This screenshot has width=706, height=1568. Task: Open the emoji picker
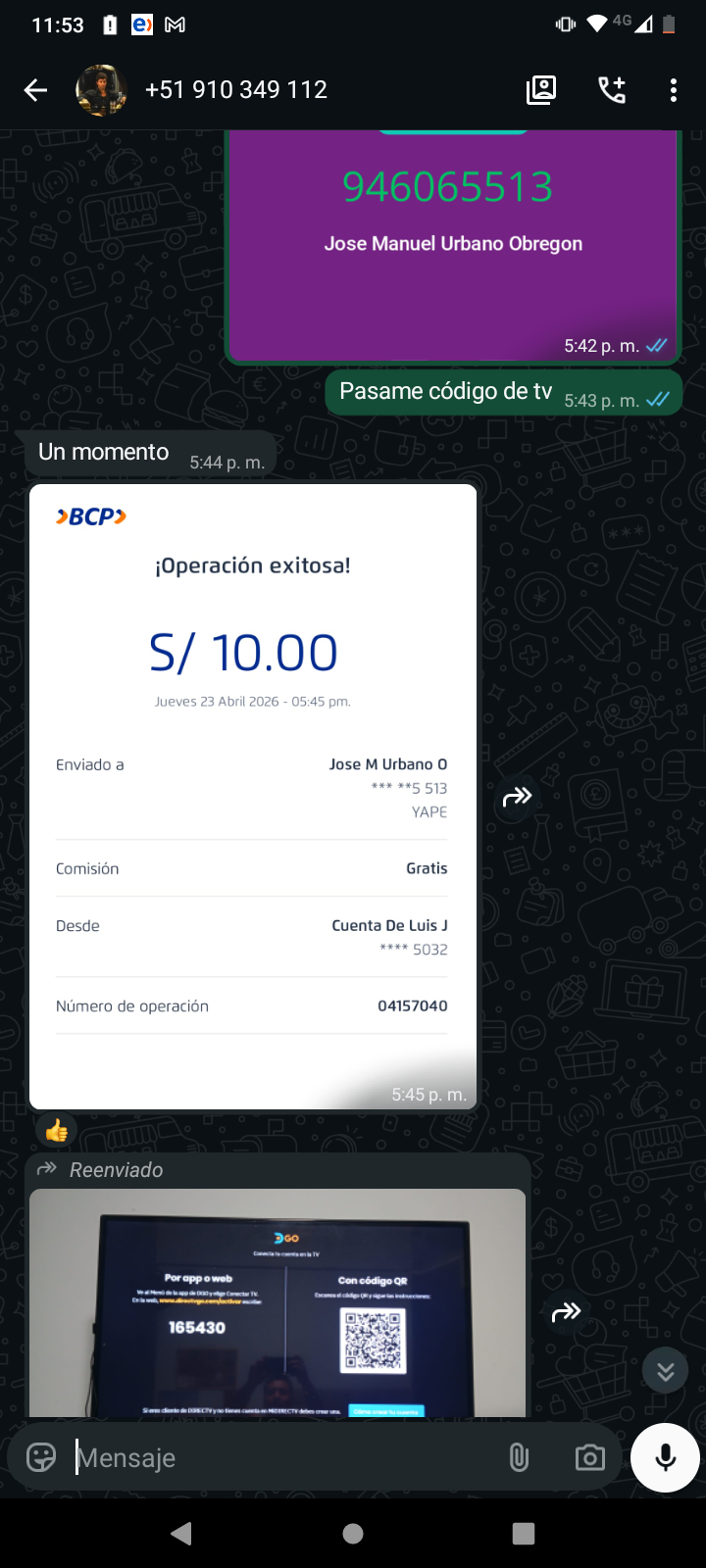coord(41,1457)
